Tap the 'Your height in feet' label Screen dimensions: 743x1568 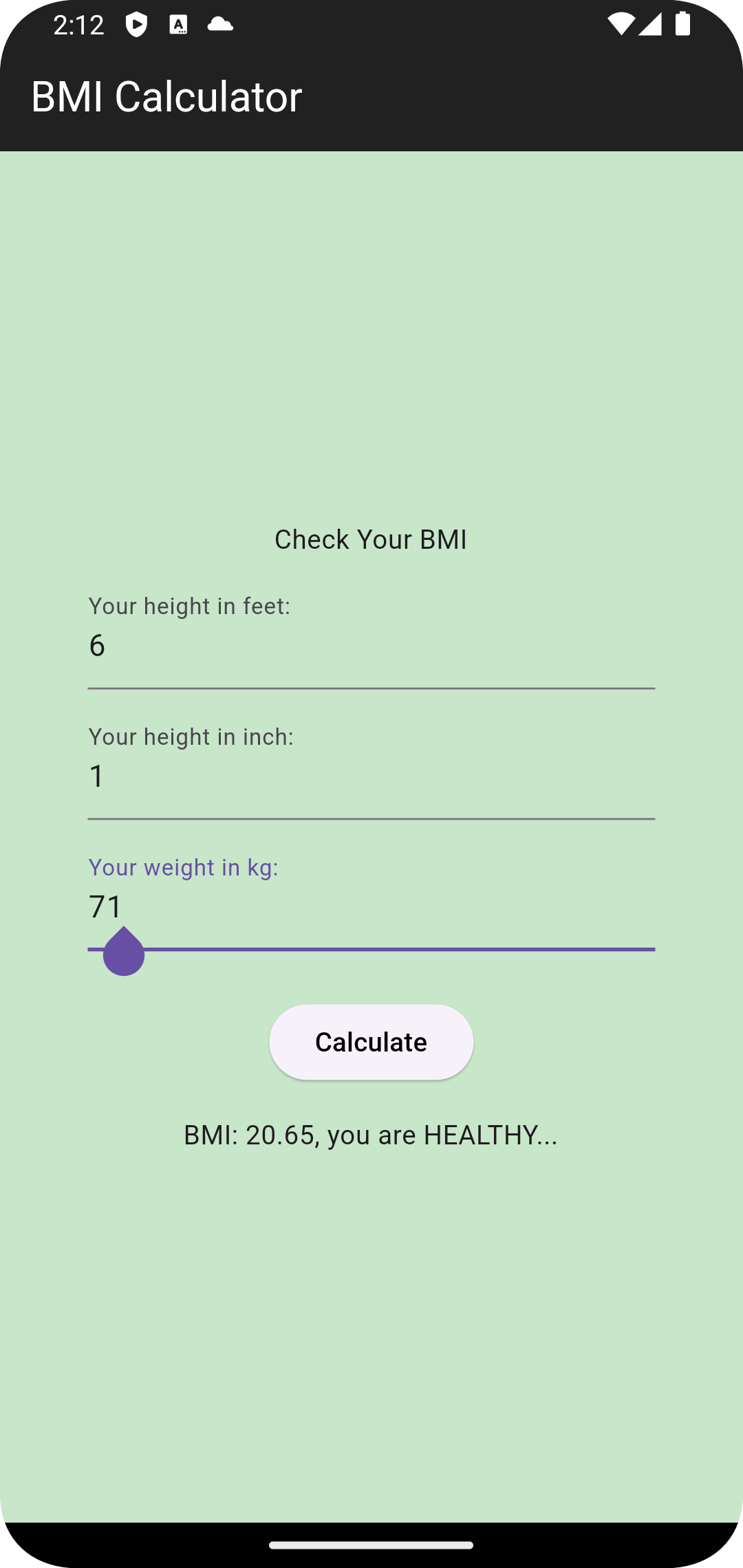pos(190,606)
